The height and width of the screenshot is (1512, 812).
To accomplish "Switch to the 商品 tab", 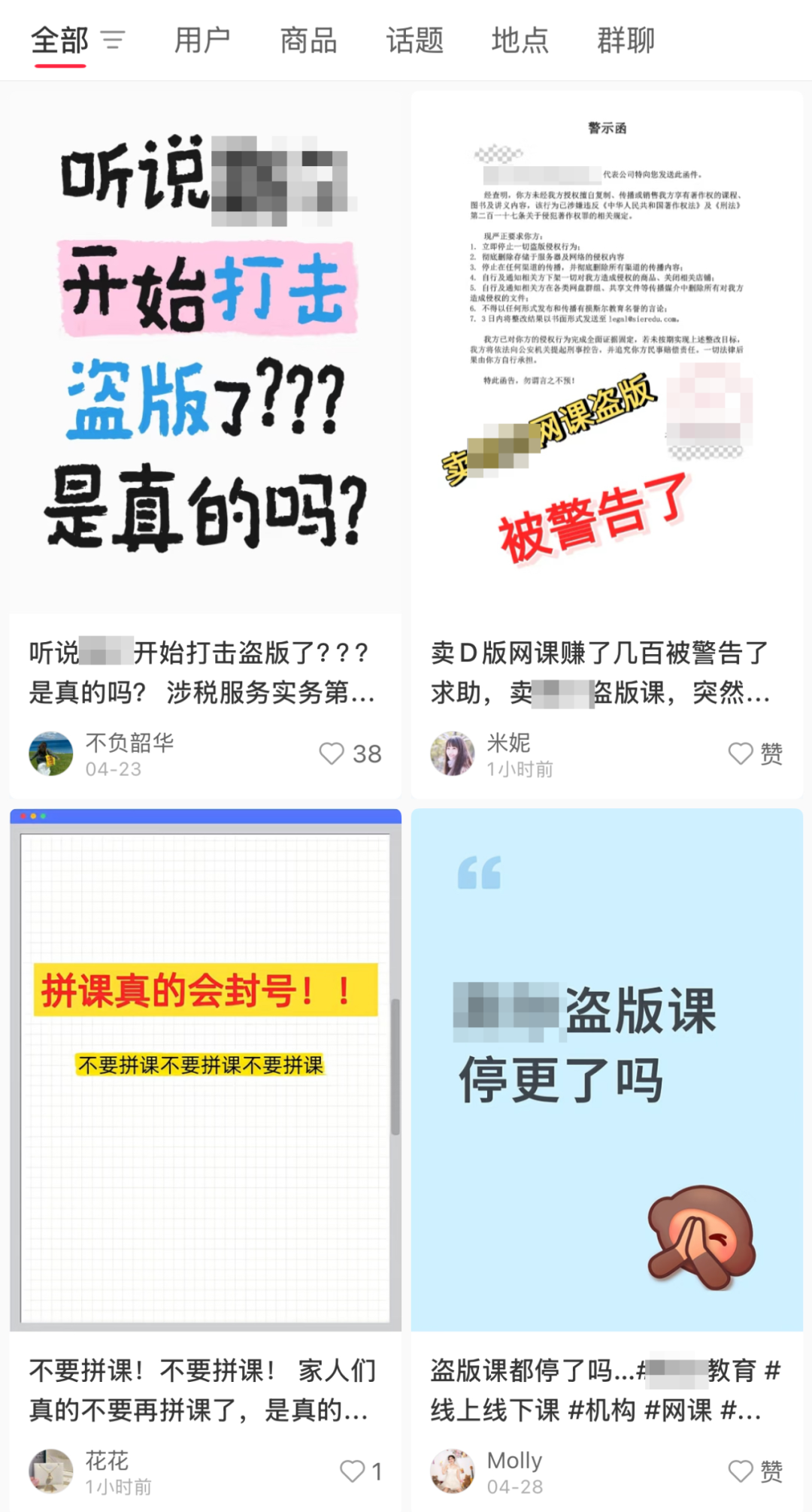I will tap(308, 40).
